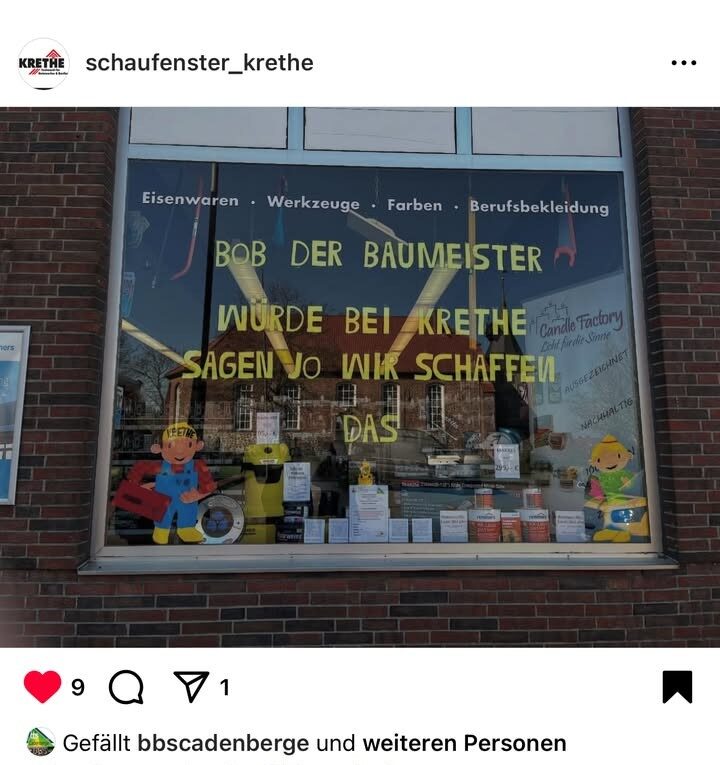720x765 pixels.
Task: Open the shop window photo post
Action: [360, 376]
